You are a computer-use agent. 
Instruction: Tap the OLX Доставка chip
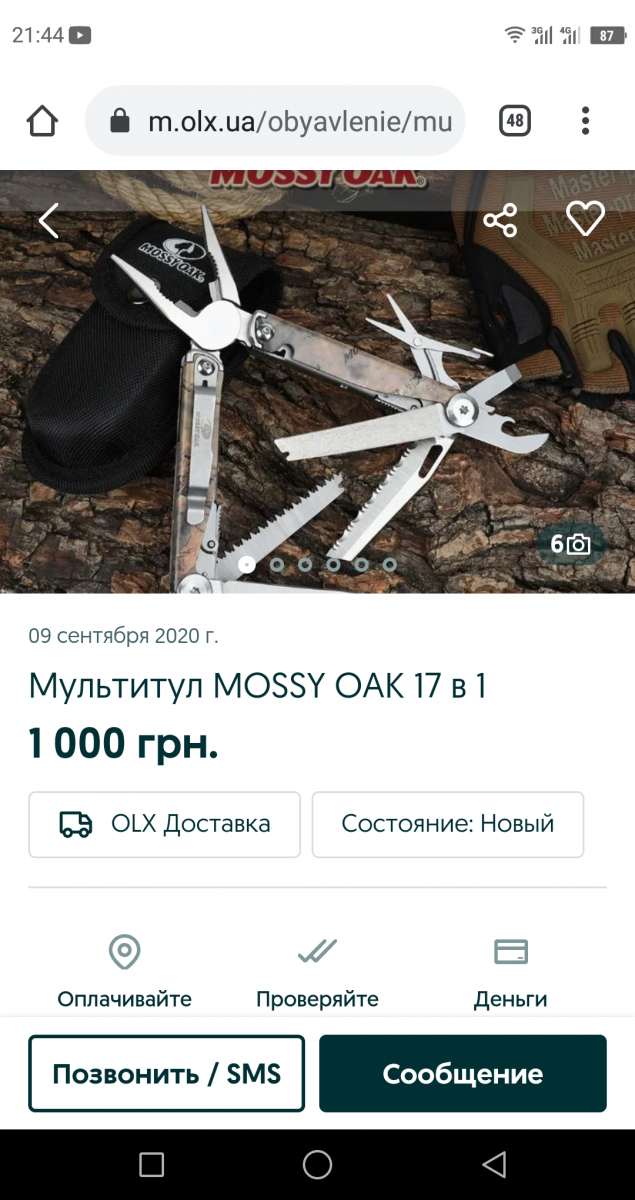(x=165, y=824)
